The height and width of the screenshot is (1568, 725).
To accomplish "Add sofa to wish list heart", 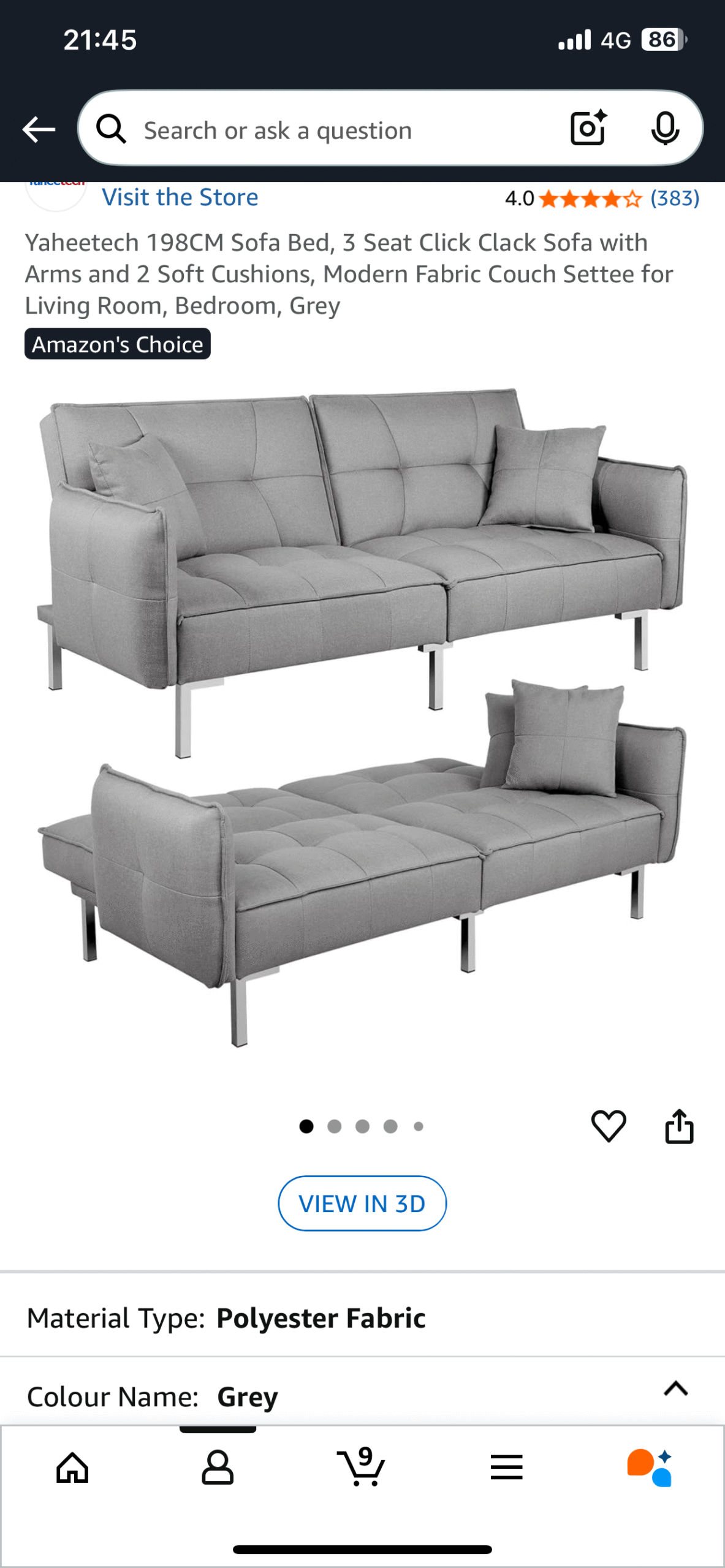I will (608, 1126).
